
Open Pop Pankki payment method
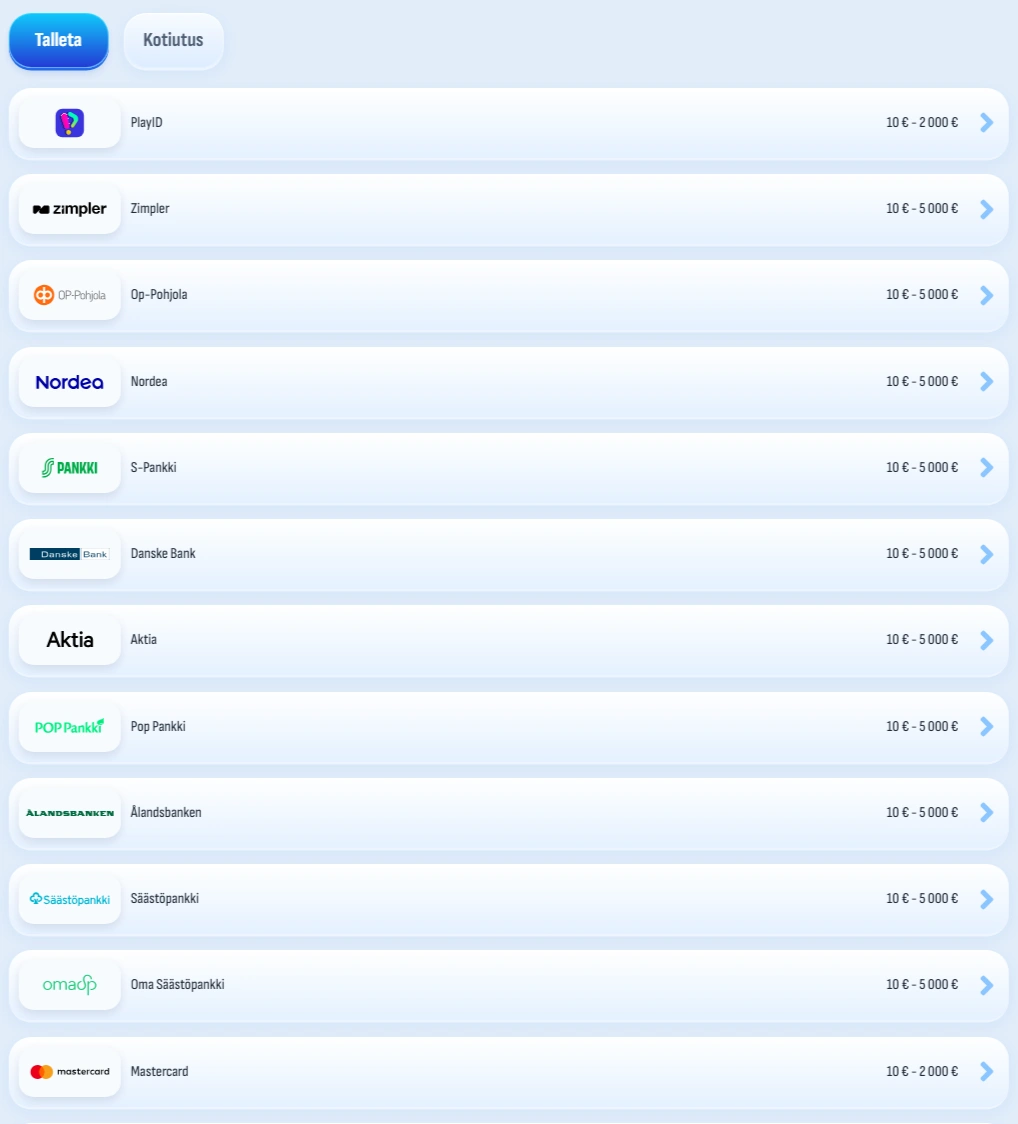[508, 727]
